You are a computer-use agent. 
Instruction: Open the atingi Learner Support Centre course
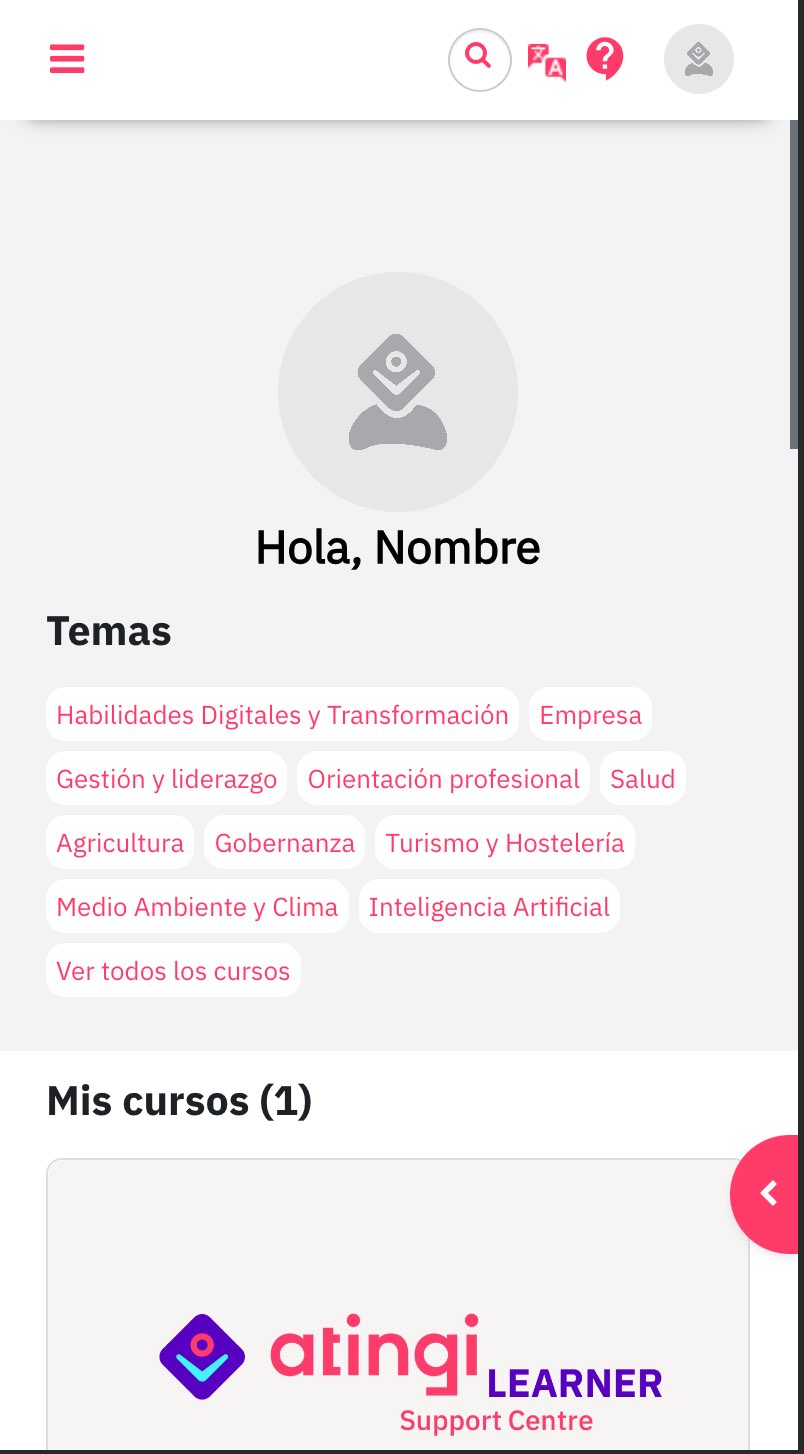(x=398, y=1305)
